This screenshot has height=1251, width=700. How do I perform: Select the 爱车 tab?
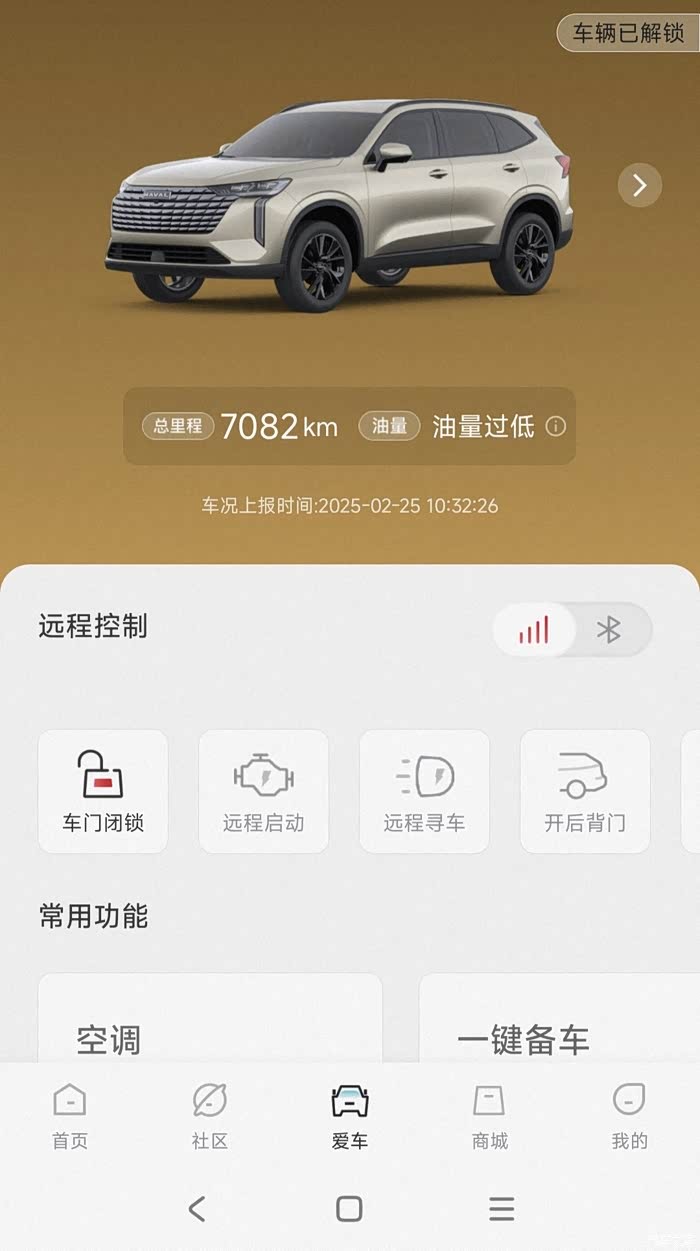350,1116
